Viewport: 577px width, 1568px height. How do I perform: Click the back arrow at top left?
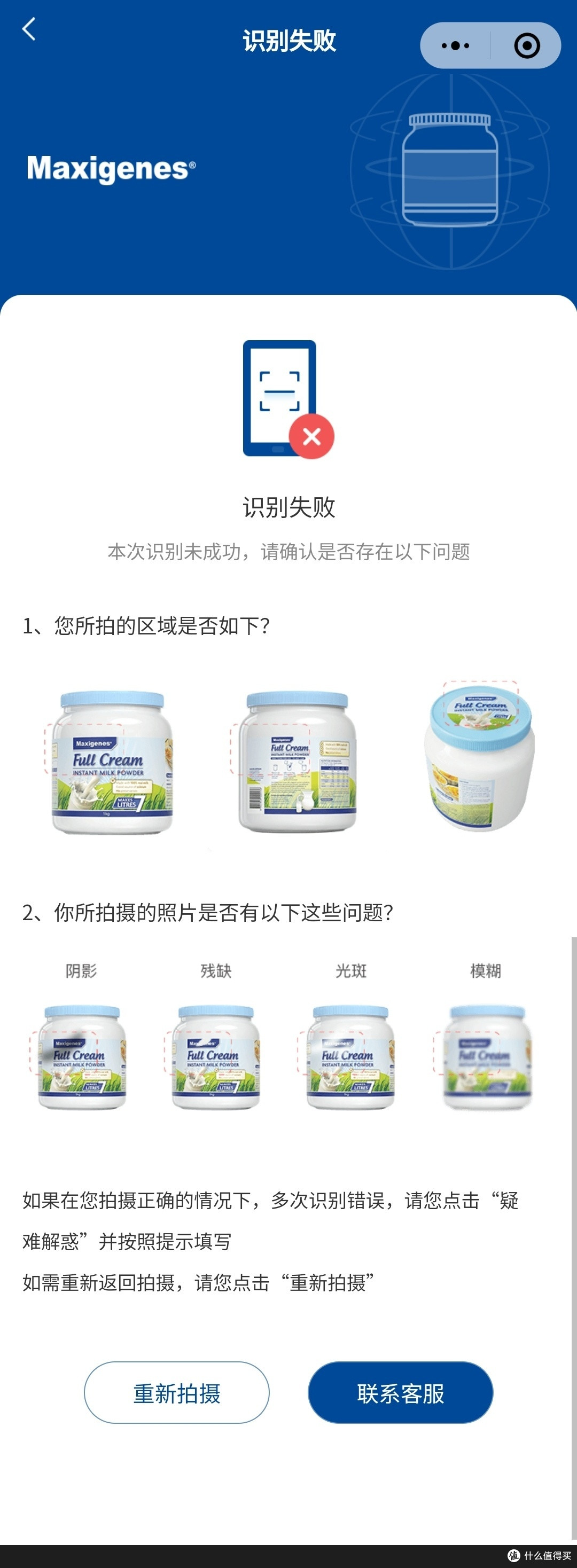[28, 29]
